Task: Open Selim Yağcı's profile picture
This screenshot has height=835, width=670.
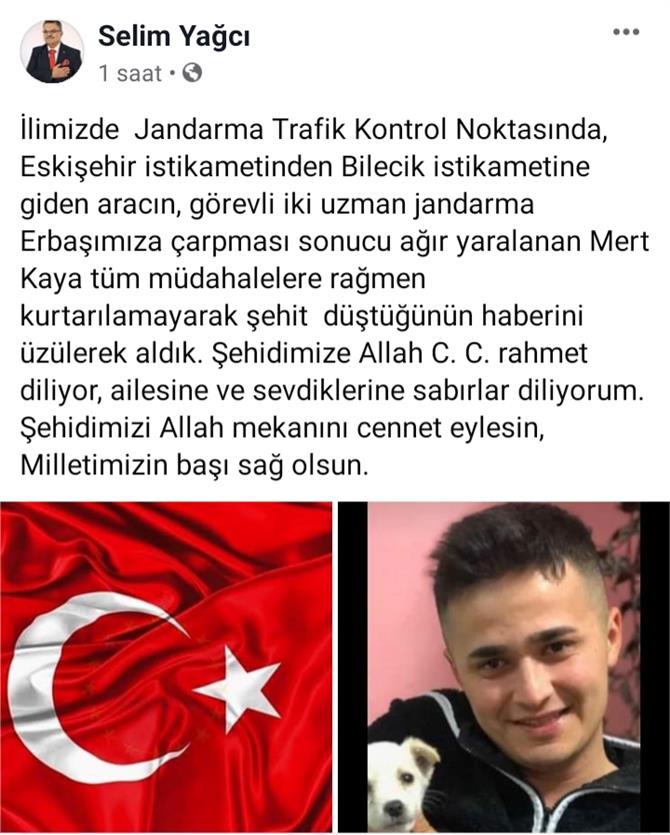Action: [x=52, y=52]
